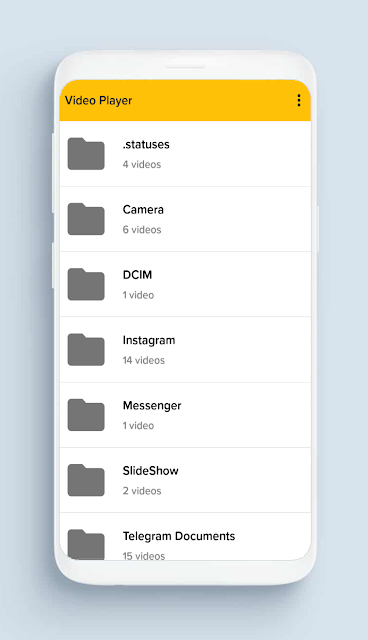Open the three-dot overflow menu

[299, 100]
